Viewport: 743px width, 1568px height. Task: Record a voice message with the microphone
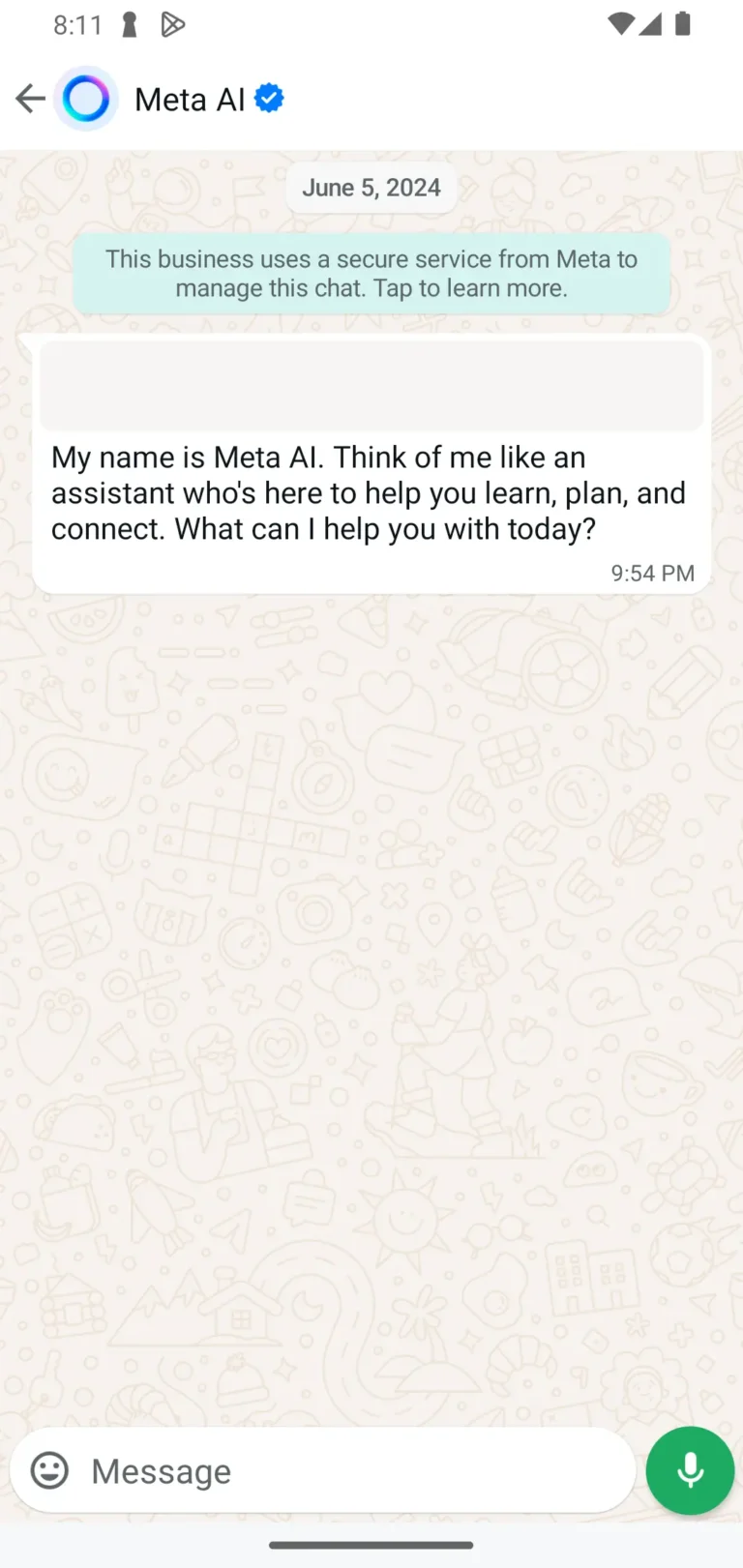coord(690,1470)
